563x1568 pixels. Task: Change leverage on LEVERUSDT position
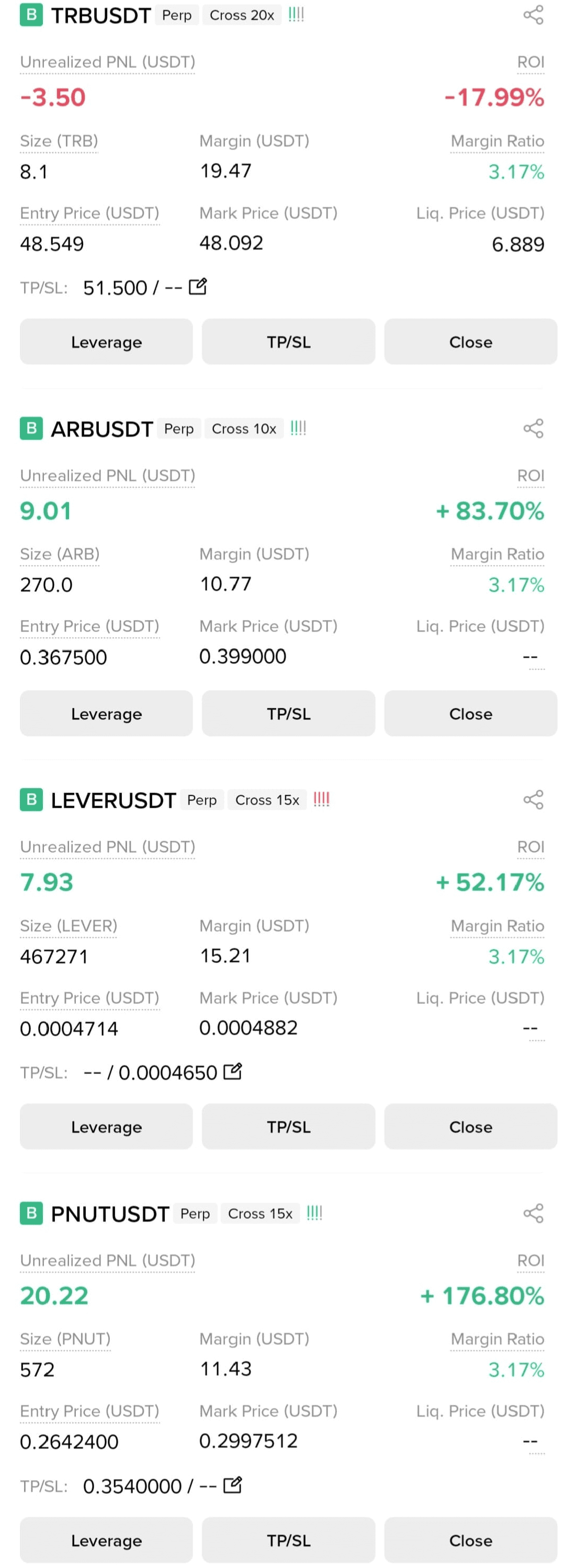107,1127
